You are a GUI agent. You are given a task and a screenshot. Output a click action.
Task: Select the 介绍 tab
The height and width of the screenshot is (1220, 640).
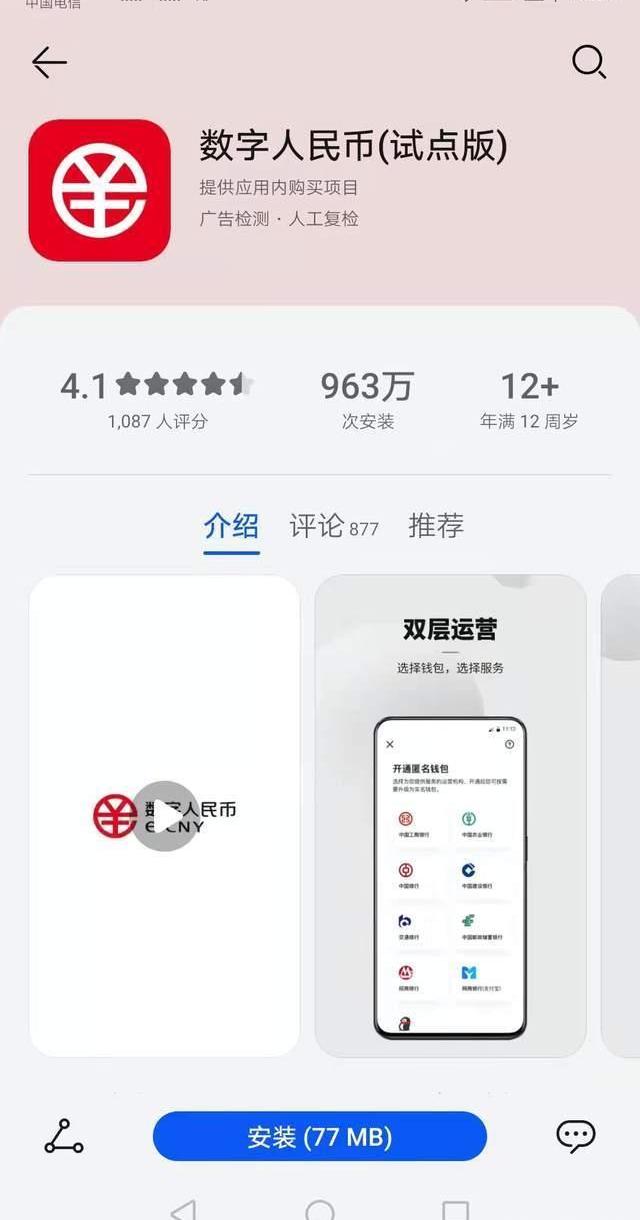(x=231, y=526)
